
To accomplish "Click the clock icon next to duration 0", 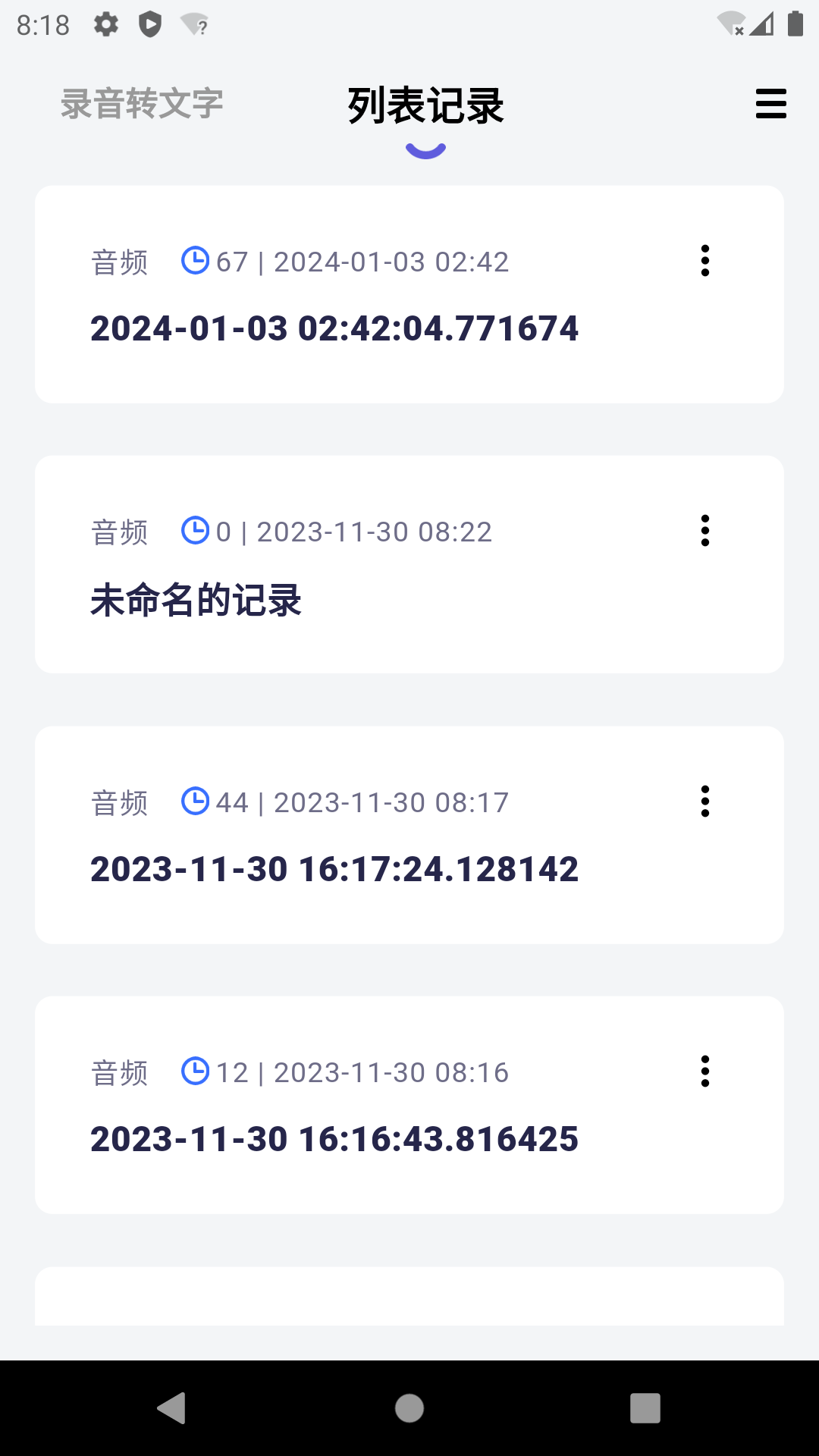I will coord(196,532).
